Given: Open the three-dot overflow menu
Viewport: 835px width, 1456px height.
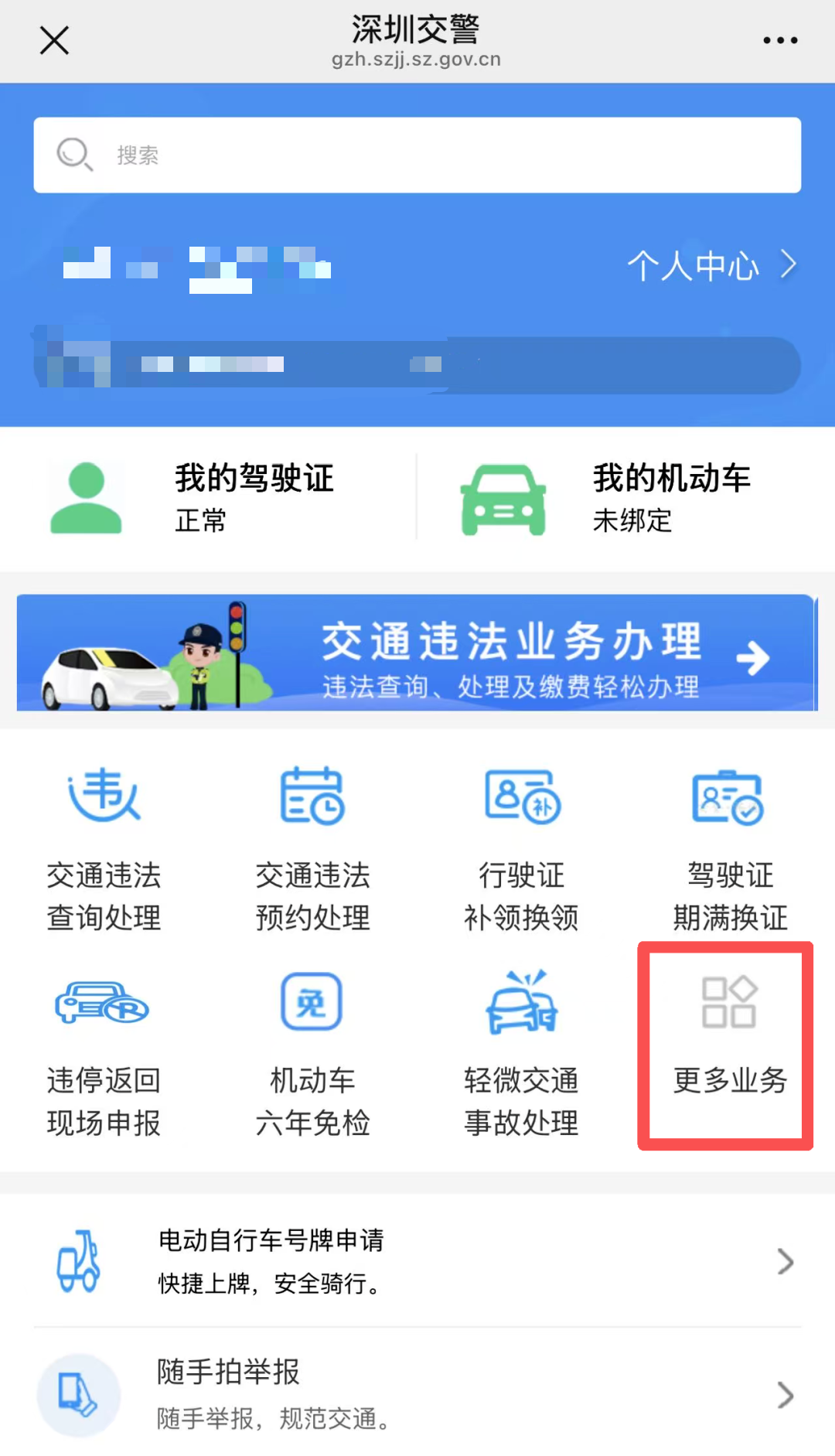Looking at the screenshot, I should [779, 40].
